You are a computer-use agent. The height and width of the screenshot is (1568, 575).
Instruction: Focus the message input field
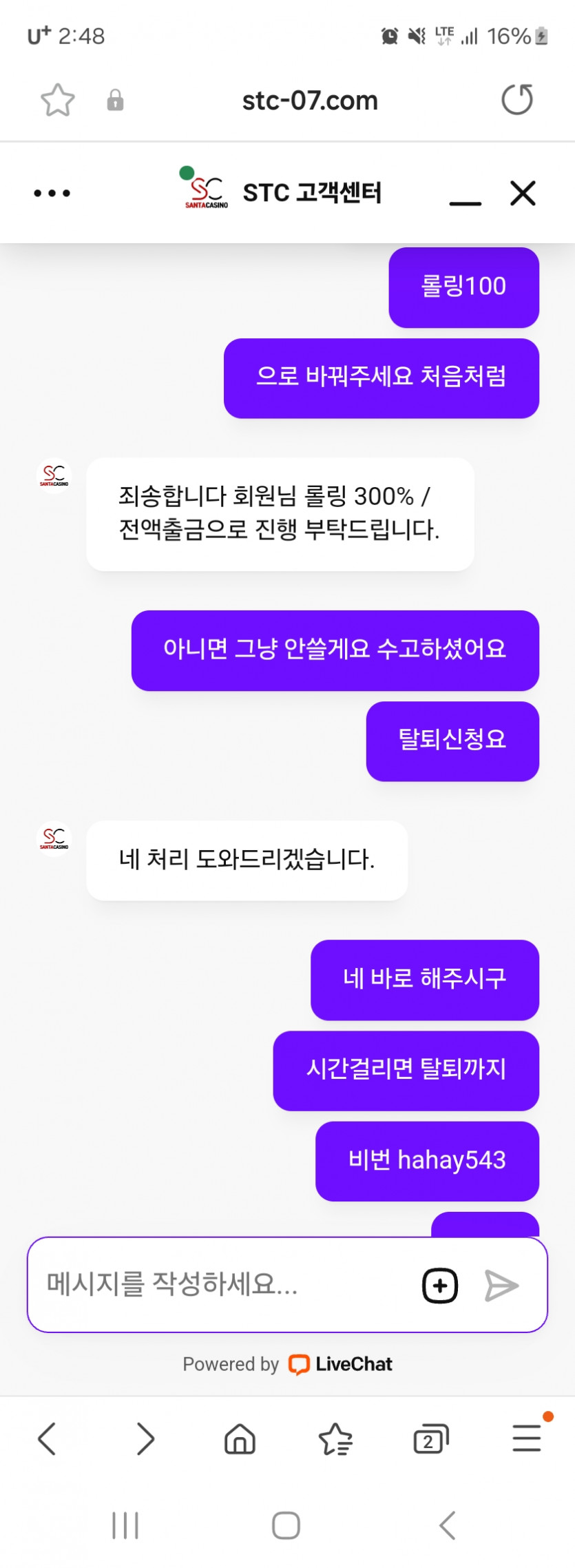[x=220, y=1284]
